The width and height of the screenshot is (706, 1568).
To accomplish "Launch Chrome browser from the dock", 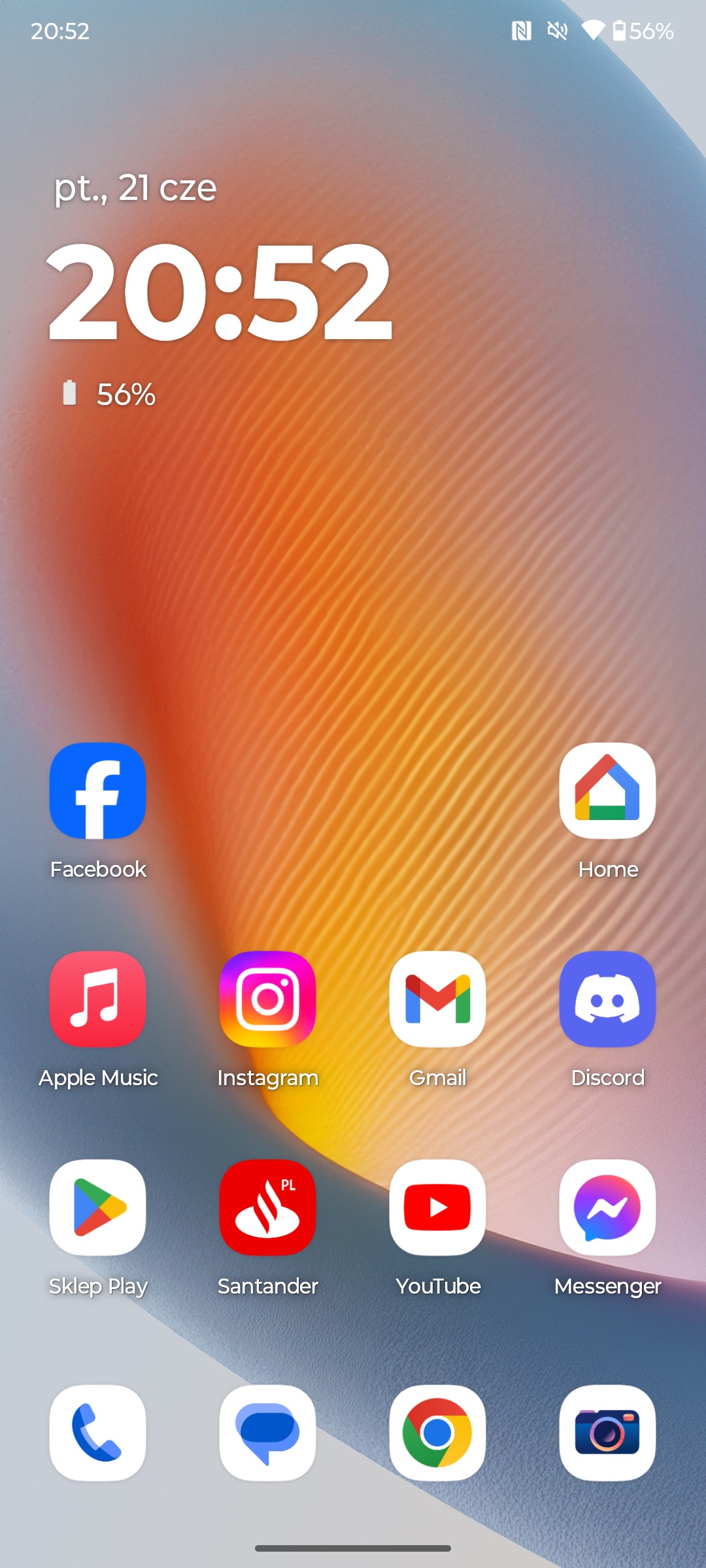I will (437, 1433).
